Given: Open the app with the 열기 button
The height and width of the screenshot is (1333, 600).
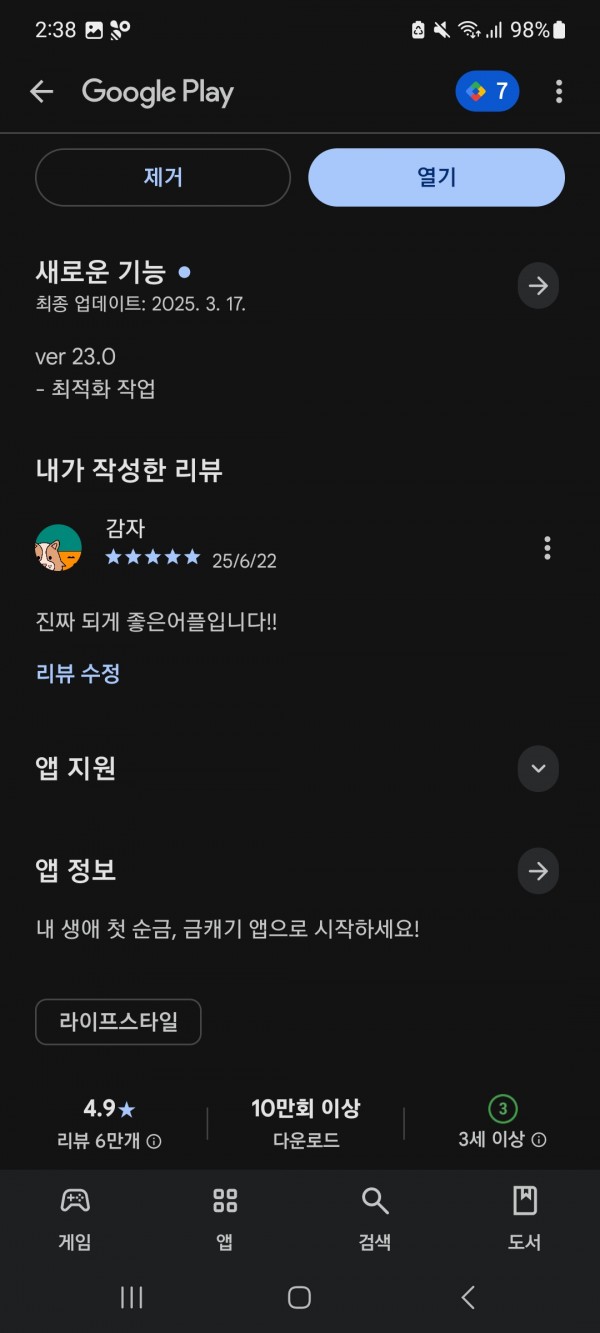Looking at the screenshot, I should (x=436, y=177).
